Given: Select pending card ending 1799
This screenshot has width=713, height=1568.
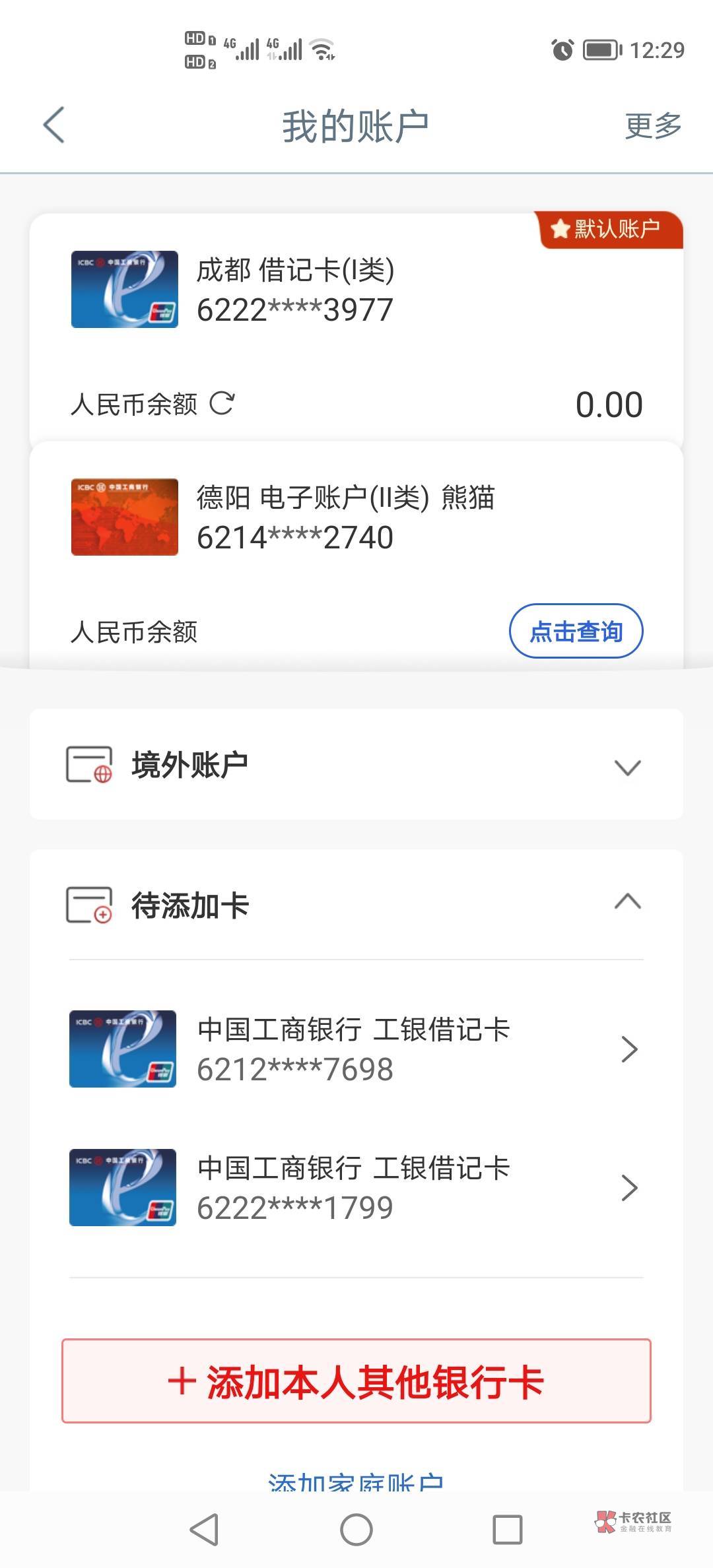Looking at the screenshot, I should tap(355, 1187).
